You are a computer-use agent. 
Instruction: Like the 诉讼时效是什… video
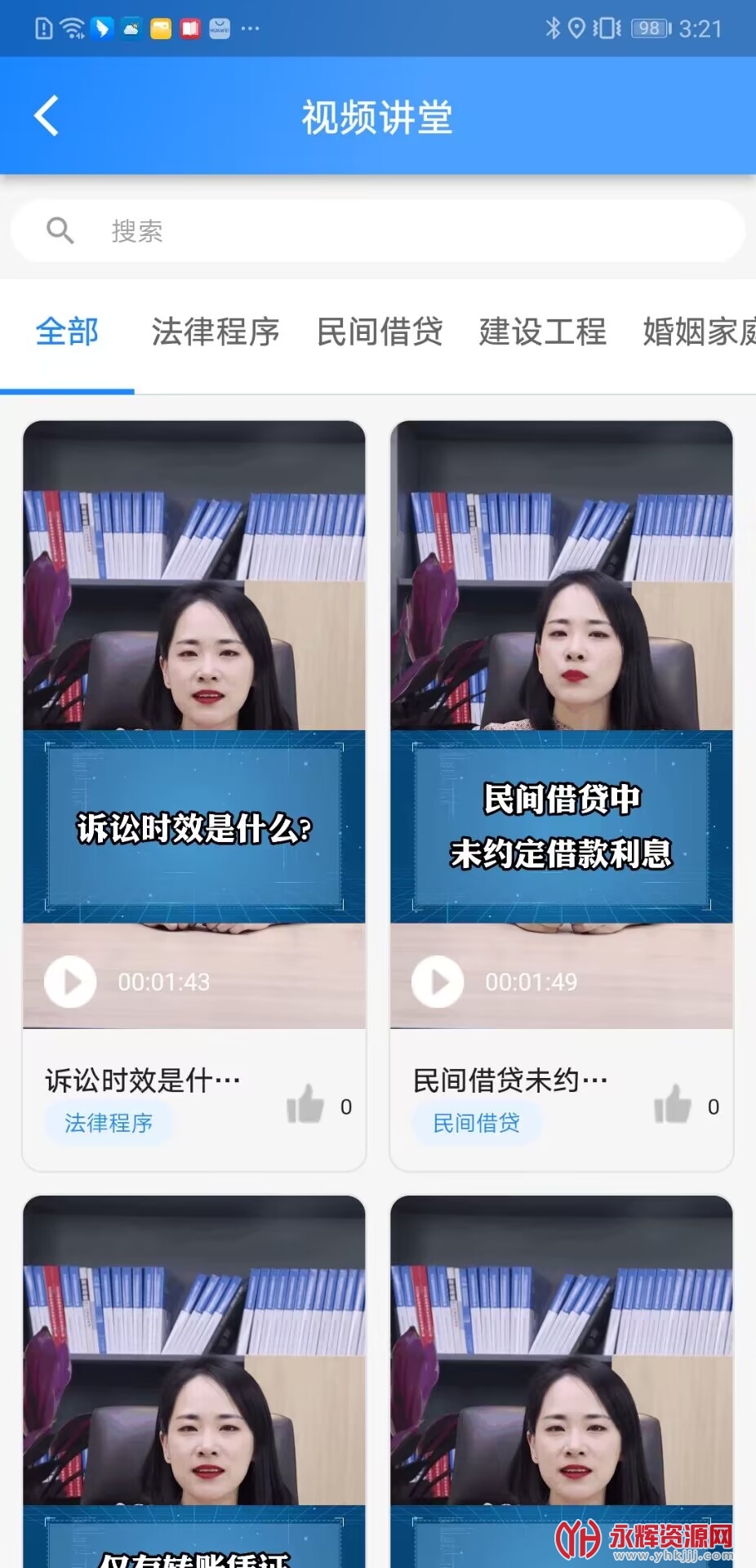[306, 1105]
